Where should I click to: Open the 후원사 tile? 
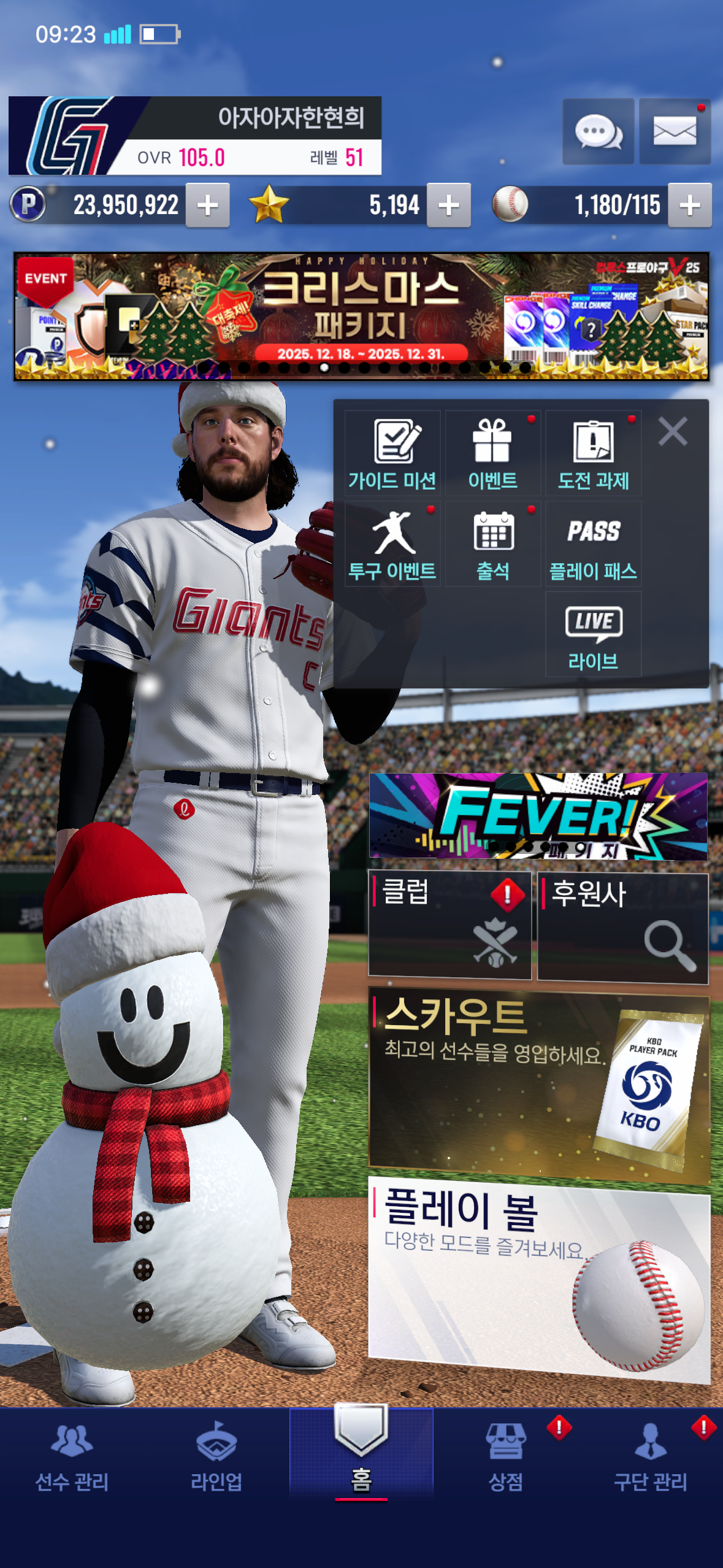[623, 928]
